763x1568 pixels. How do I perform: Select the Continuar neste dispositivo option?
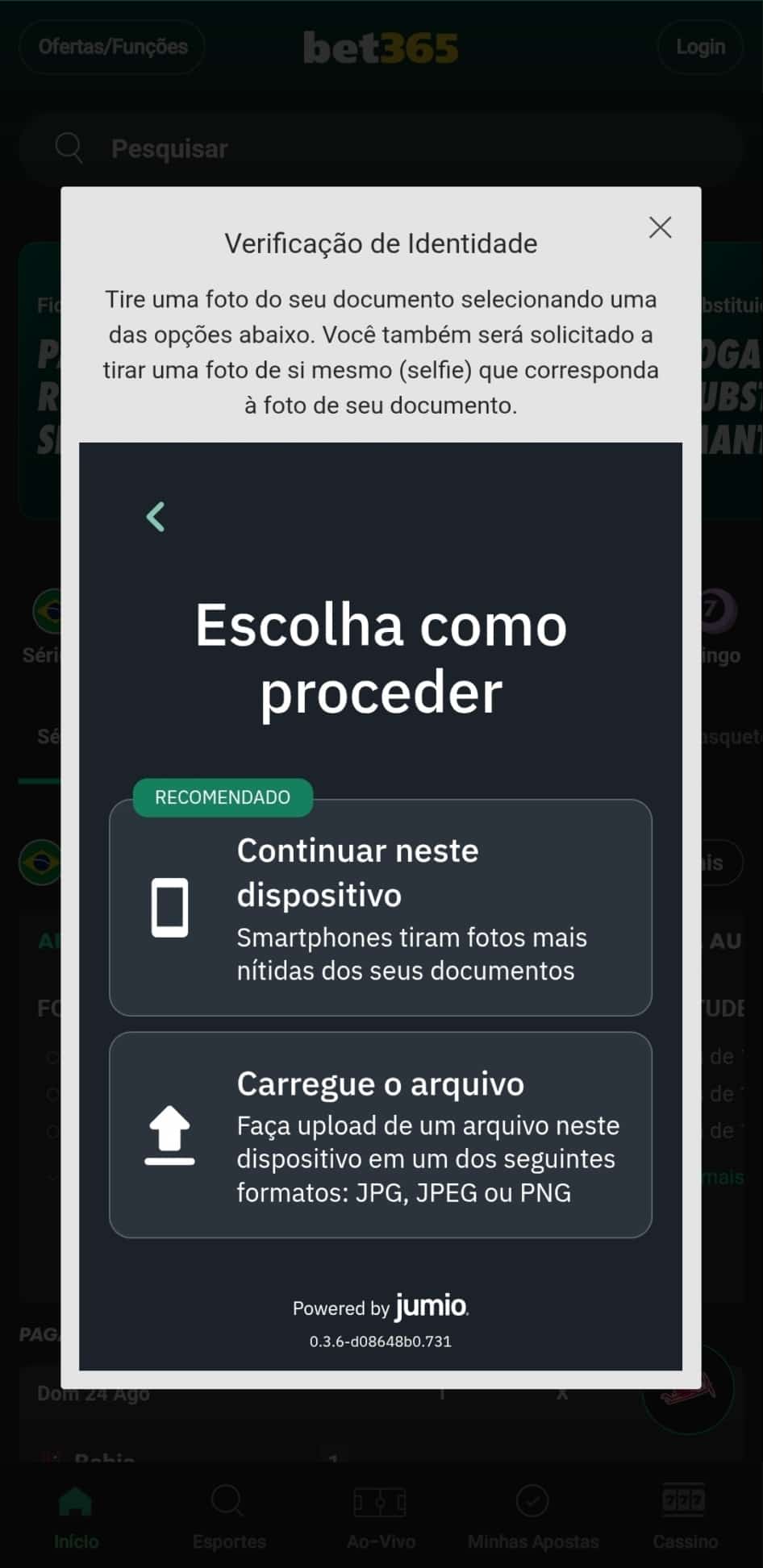coord(381,907)
